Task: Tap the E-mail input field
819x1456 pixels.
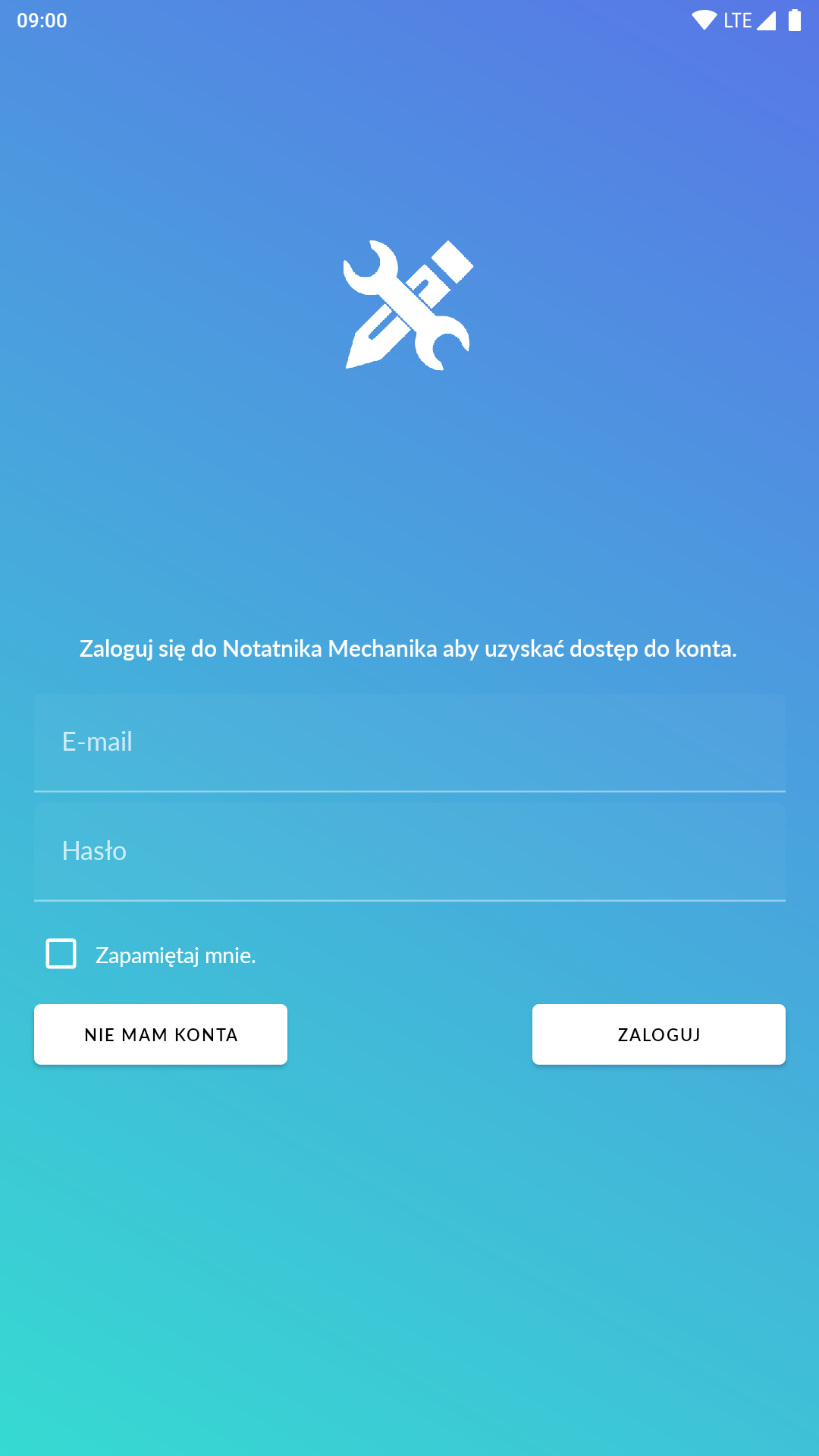Action: (409, 742)
